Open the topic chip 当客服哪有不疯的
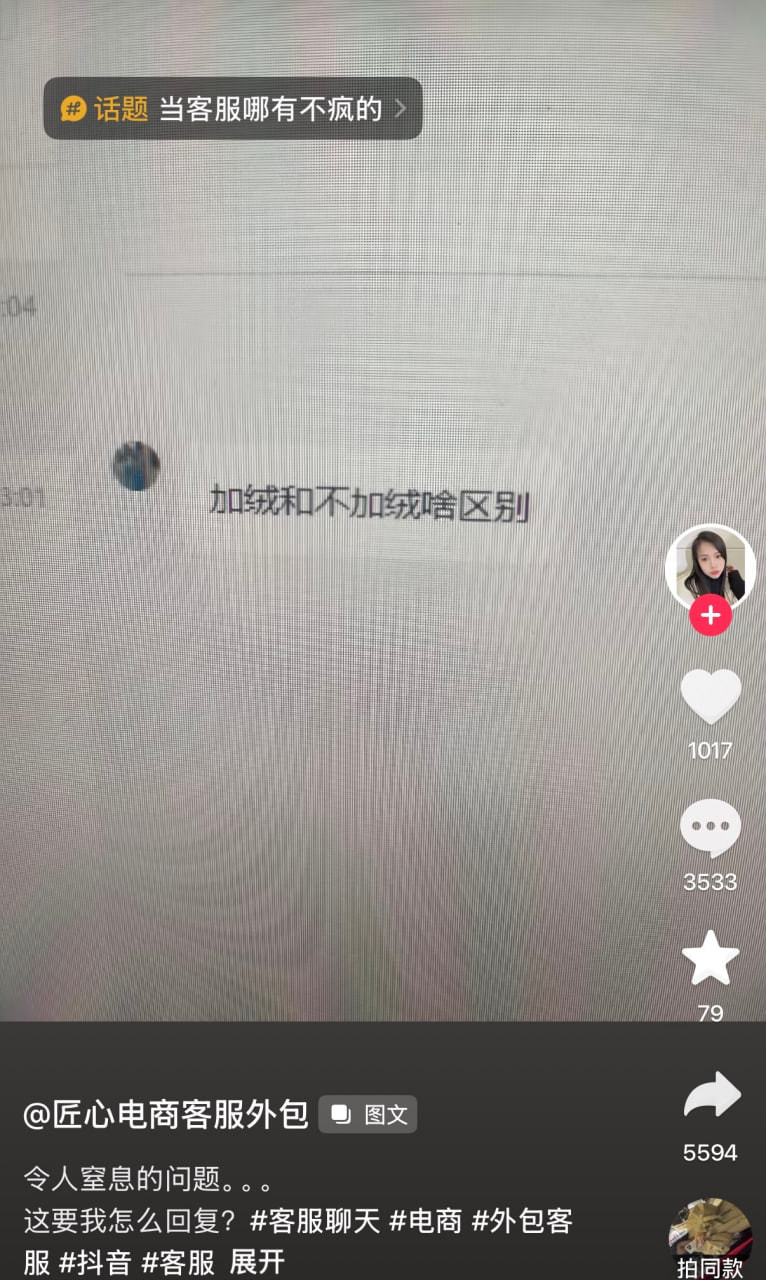 pyautogui.click(x=233, y=108)
